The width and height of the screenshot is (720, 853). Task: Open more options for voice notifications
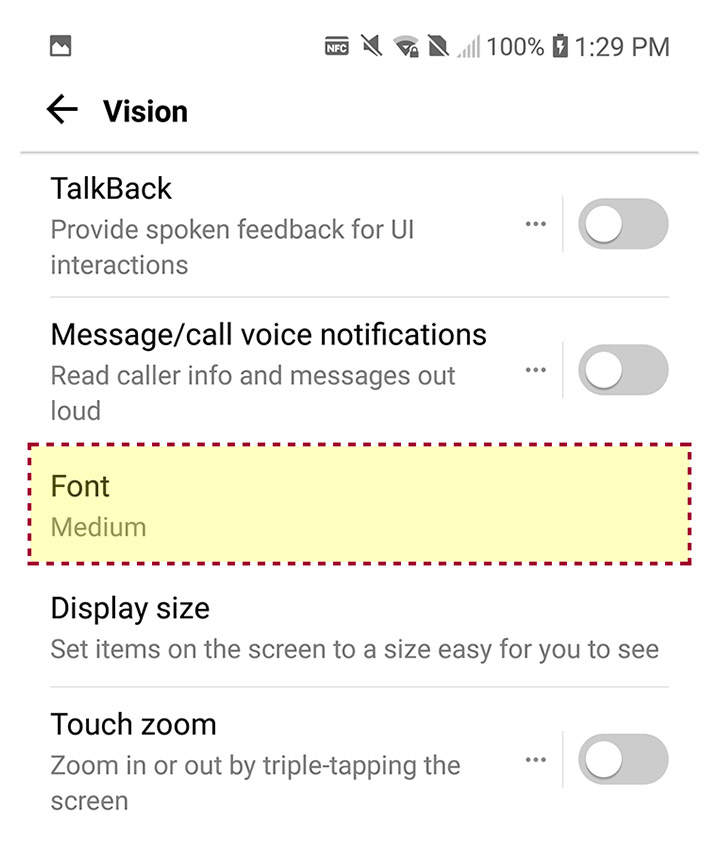tap(536, 370)
